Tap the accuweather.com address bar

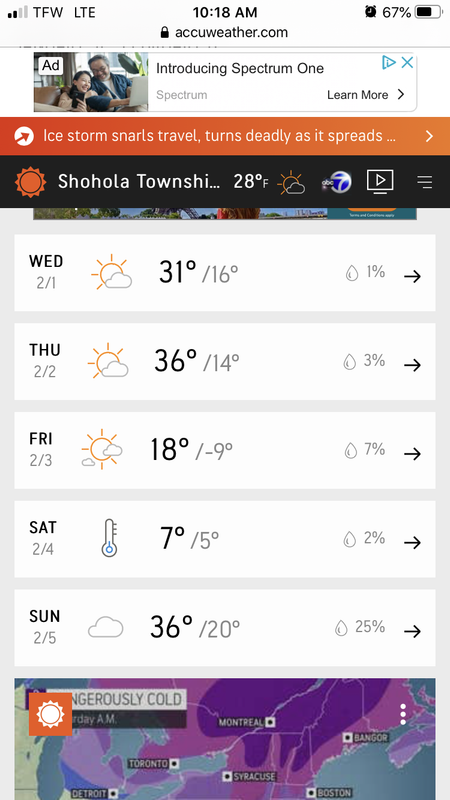224,33
